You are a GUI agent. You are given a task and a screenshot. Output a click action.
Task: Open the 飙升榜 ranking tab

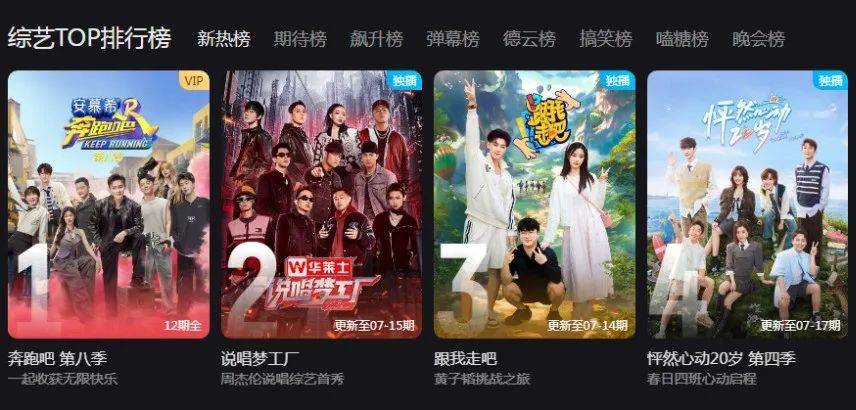(376, 39)
